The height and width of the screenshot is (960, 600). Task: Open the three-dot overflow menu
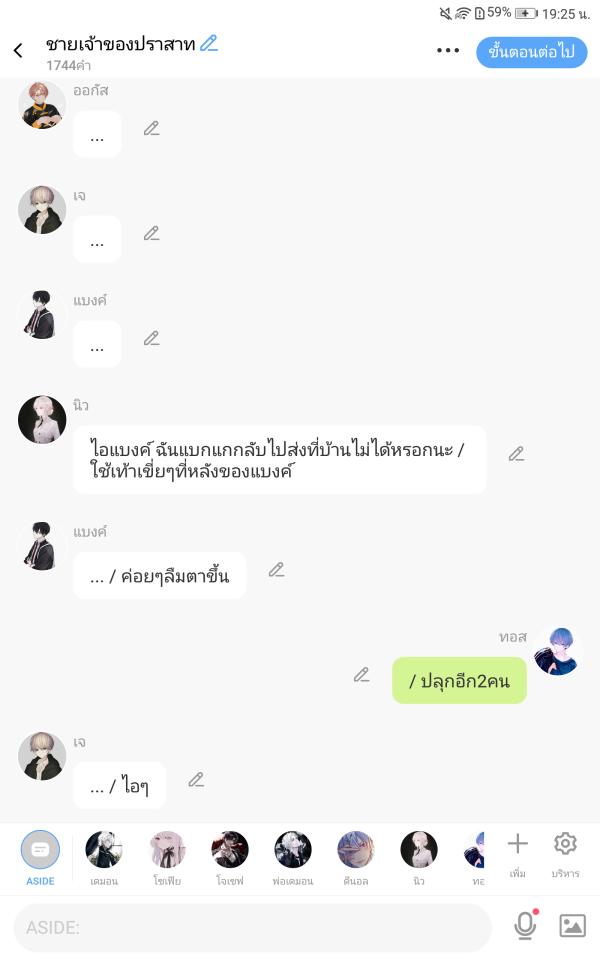click(447, 51)
